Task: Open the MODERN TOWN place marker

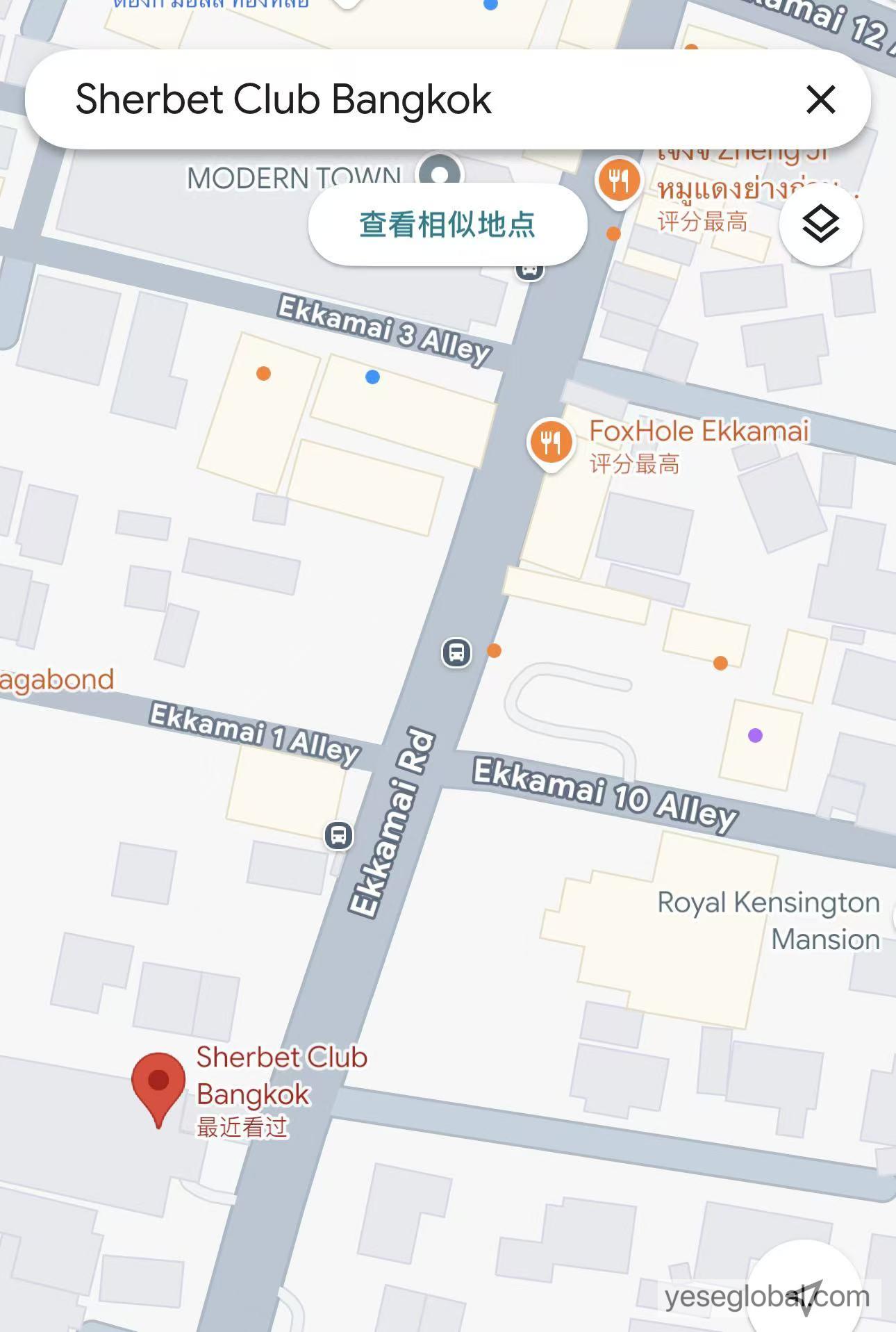Action: click(x=439, y=172)
